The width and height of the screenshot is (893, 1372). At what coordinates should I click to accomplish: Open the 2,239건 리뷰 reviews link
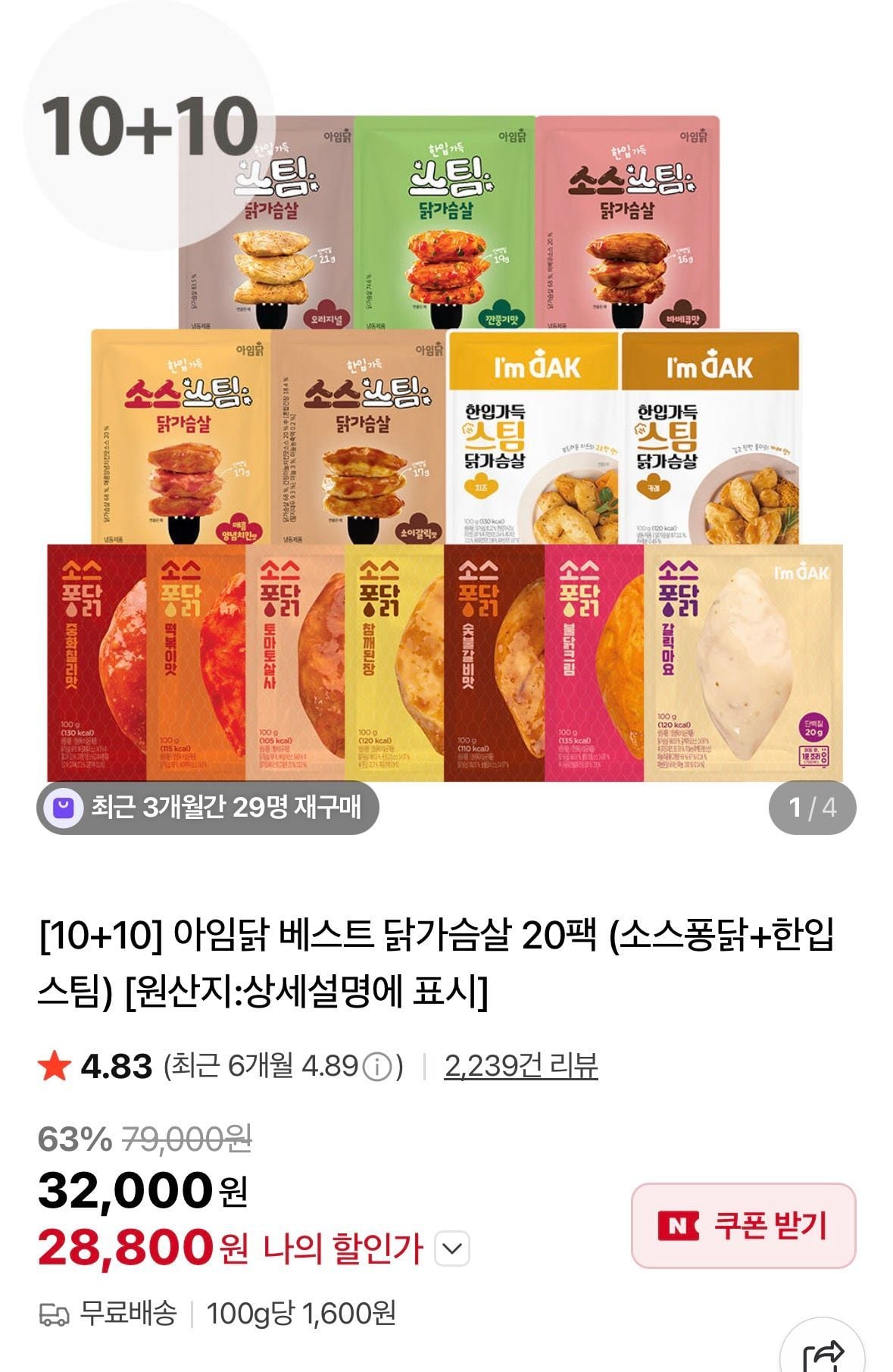pyautogui.click(x=520, y=1066)
